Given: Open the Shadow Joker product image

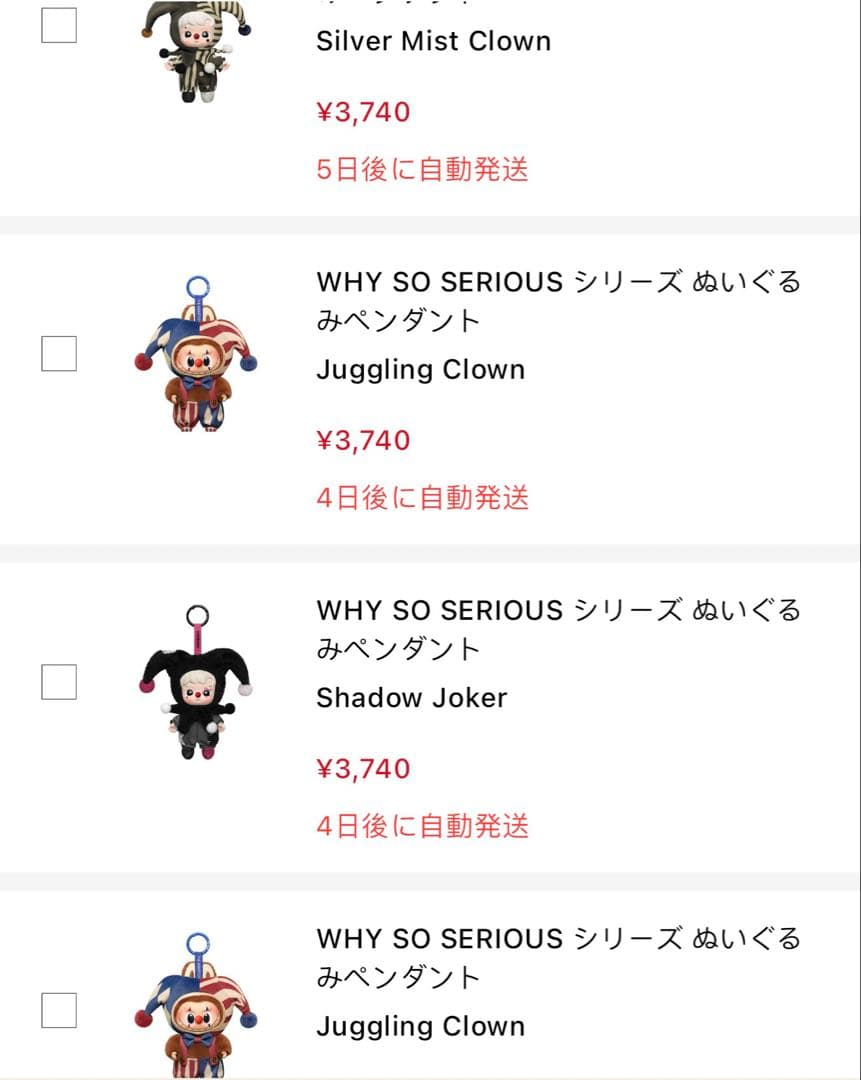Looking at the screenshot, I should (x=195, y=682).
